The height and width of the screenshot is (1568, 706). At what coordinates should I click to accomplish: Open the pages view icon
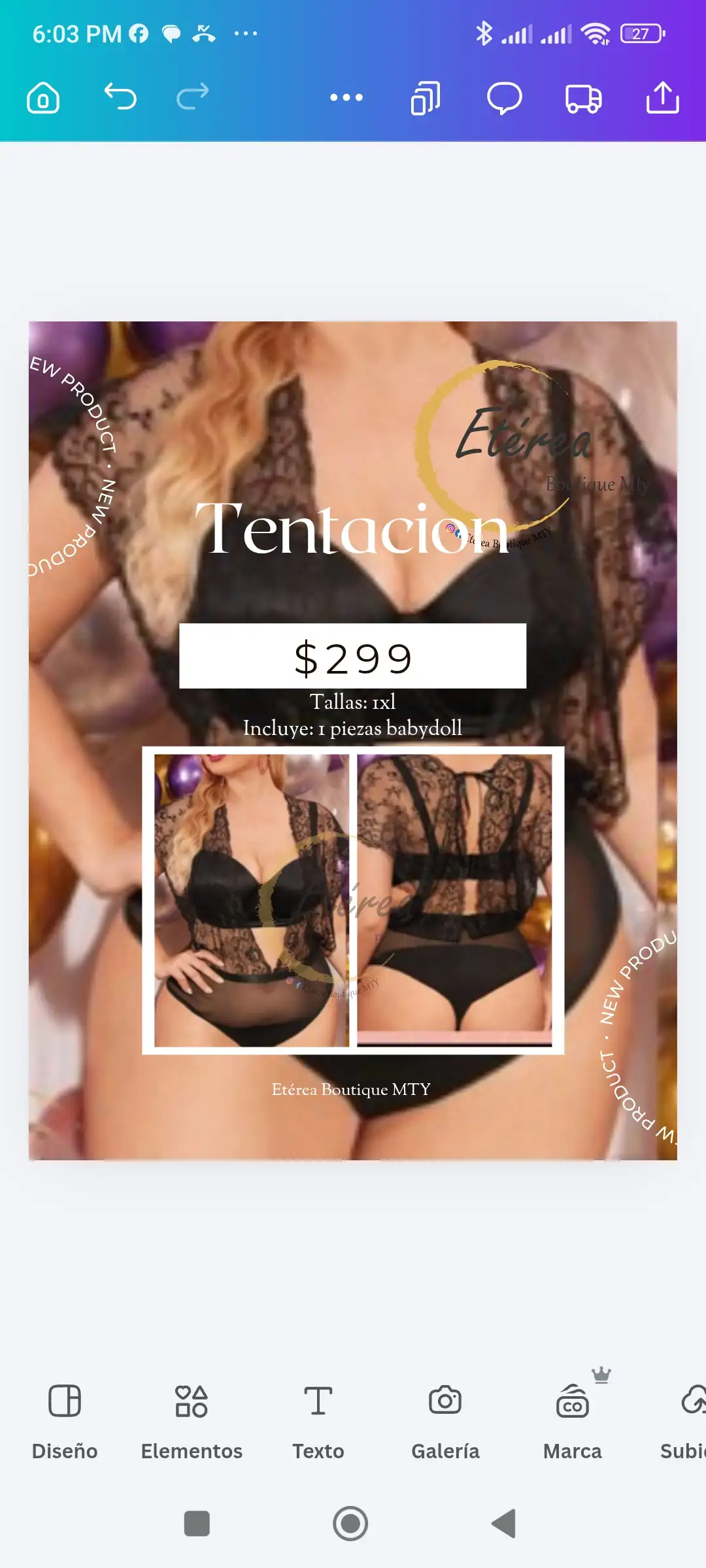pos(426,98)
